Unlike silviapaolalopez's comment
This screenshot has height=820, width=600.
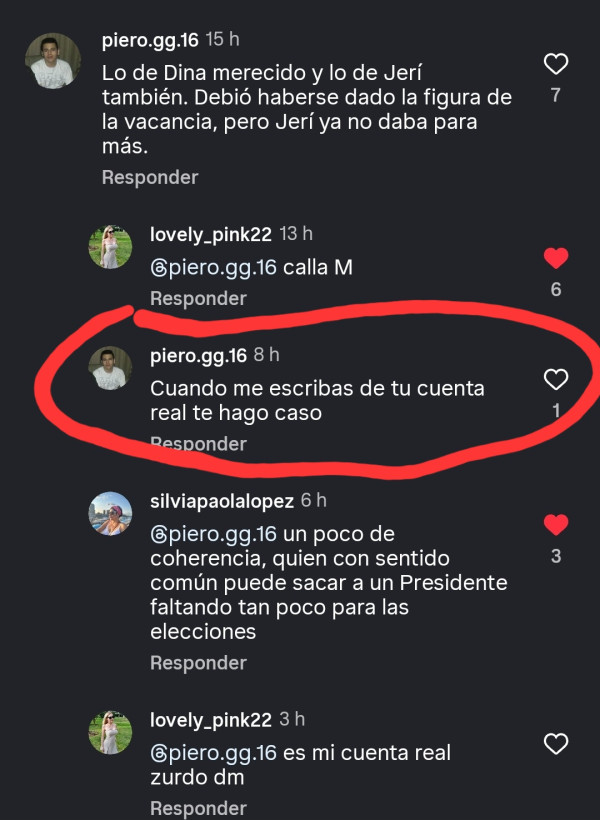pos(555,524)
